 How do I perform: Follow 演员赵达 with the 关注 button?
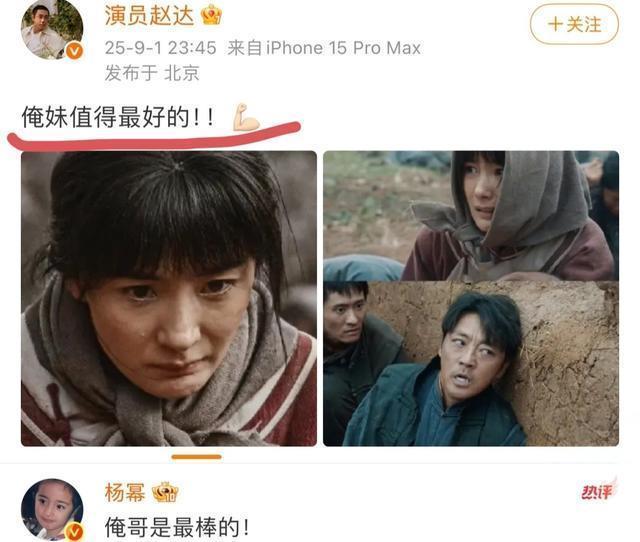tap(574, 23)
